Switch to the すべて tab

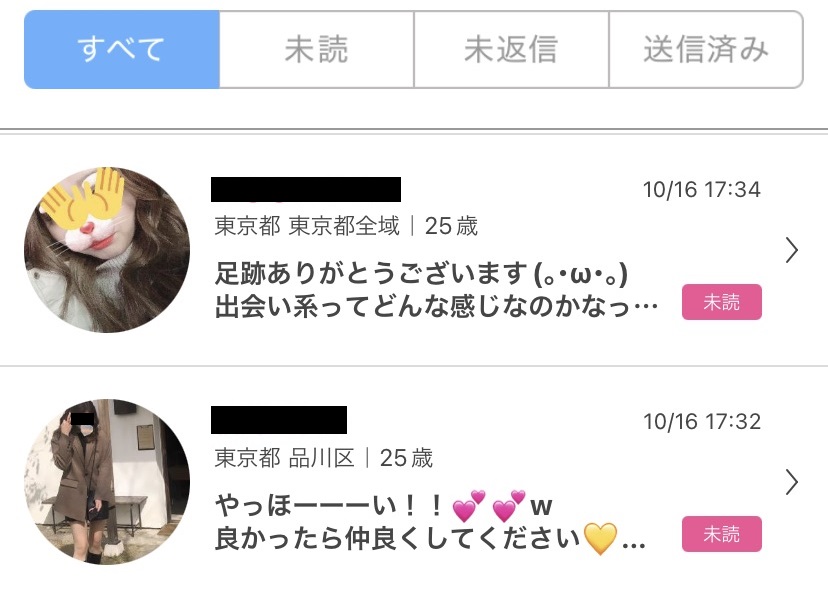(x=121, y=50)
